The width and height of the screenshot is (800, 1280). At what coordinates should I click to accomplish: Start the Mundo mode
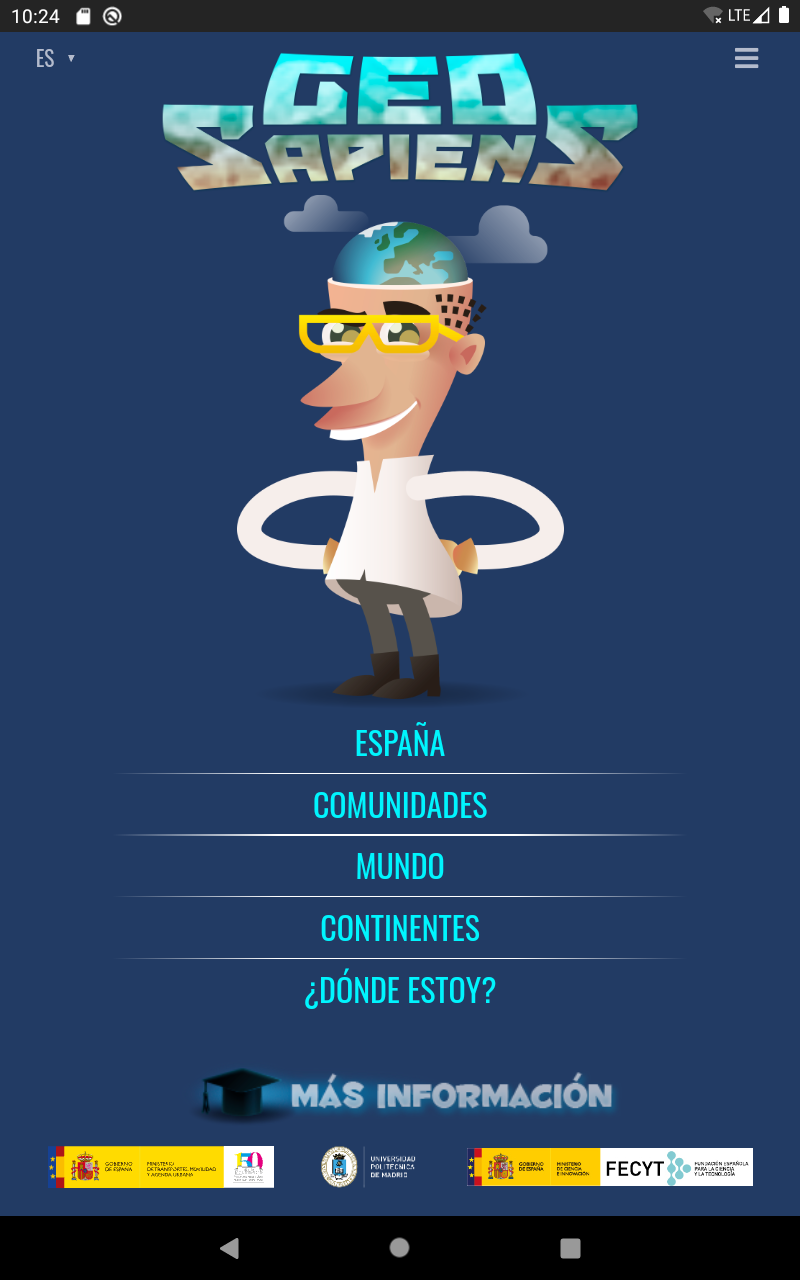(400, 866)
